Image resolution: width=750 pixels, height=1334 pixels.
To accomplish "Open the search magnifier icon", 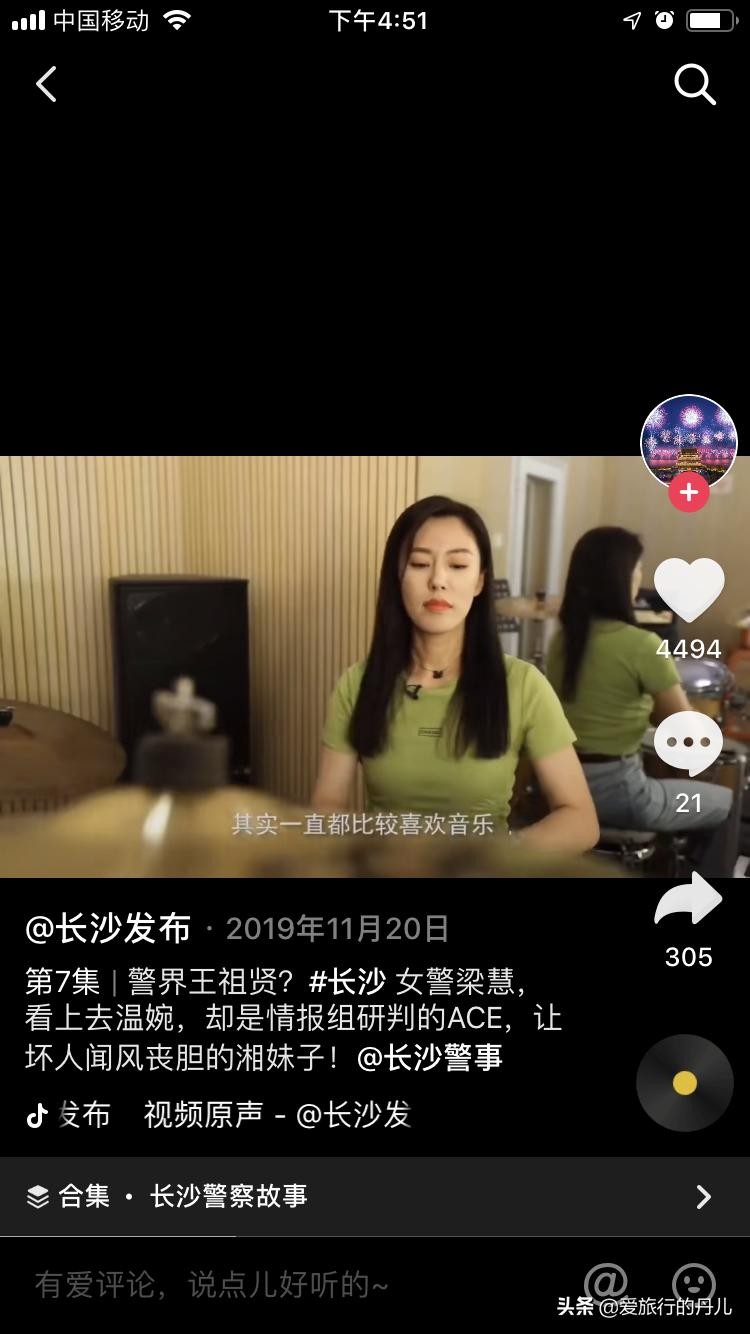I will coord(694,85).
